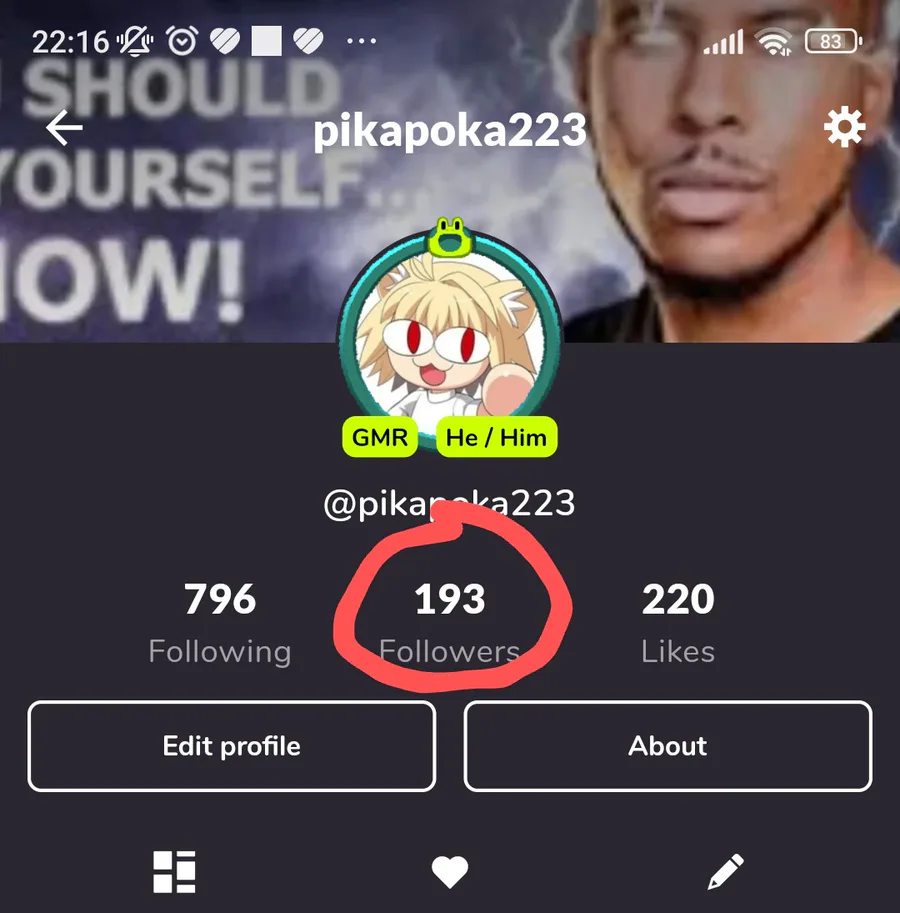View the 193 Followers list
900x913 pixels.
pos(449,623)
